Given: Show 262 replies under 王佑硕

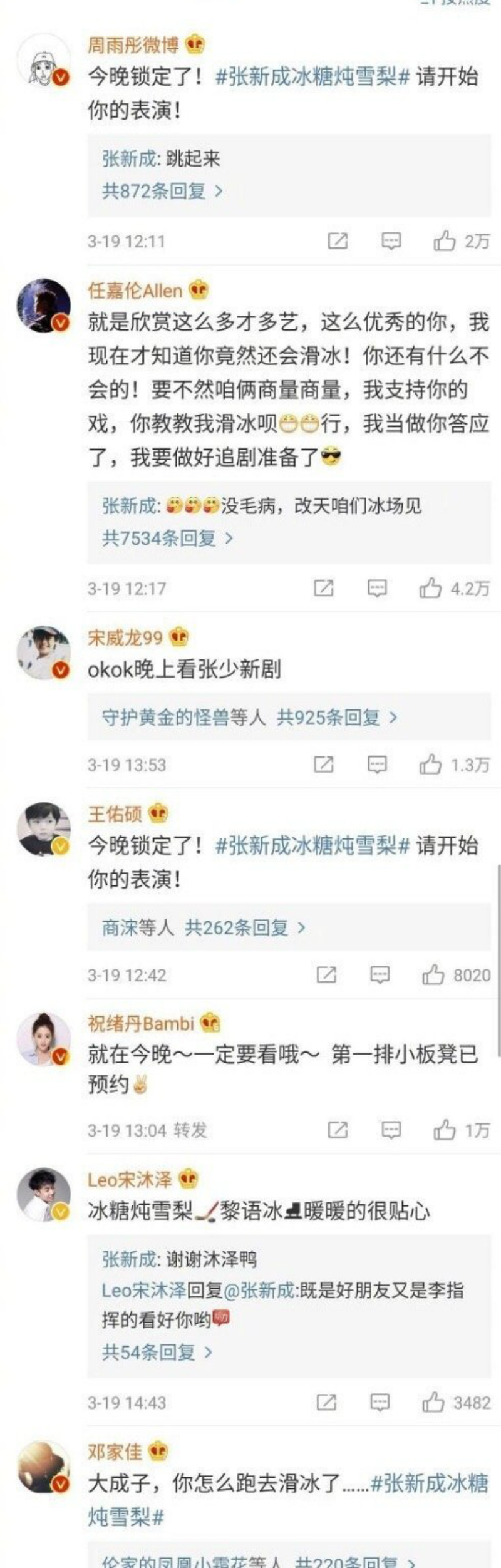Looking at the screenshot, I should [x=245, y=927].
